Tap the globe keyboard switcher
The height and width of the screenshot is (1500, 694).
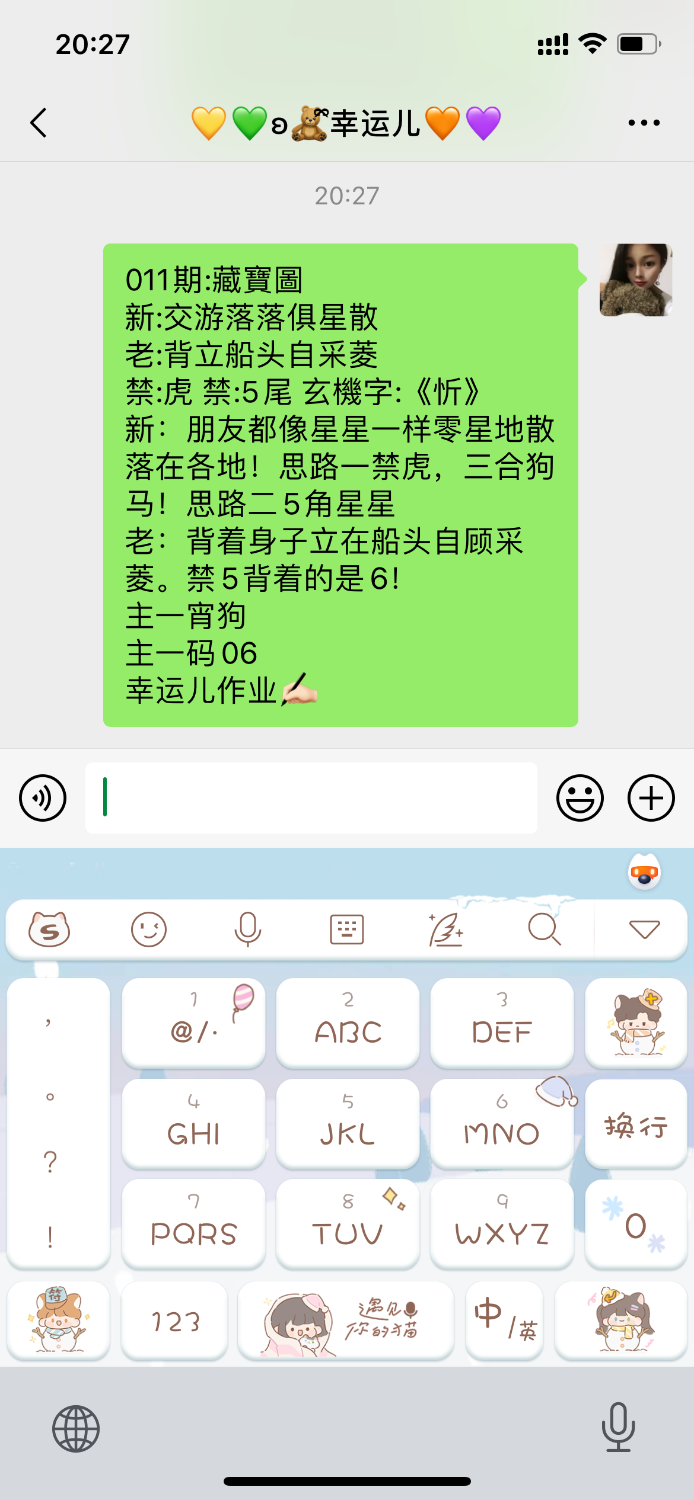coord(76,1428)
